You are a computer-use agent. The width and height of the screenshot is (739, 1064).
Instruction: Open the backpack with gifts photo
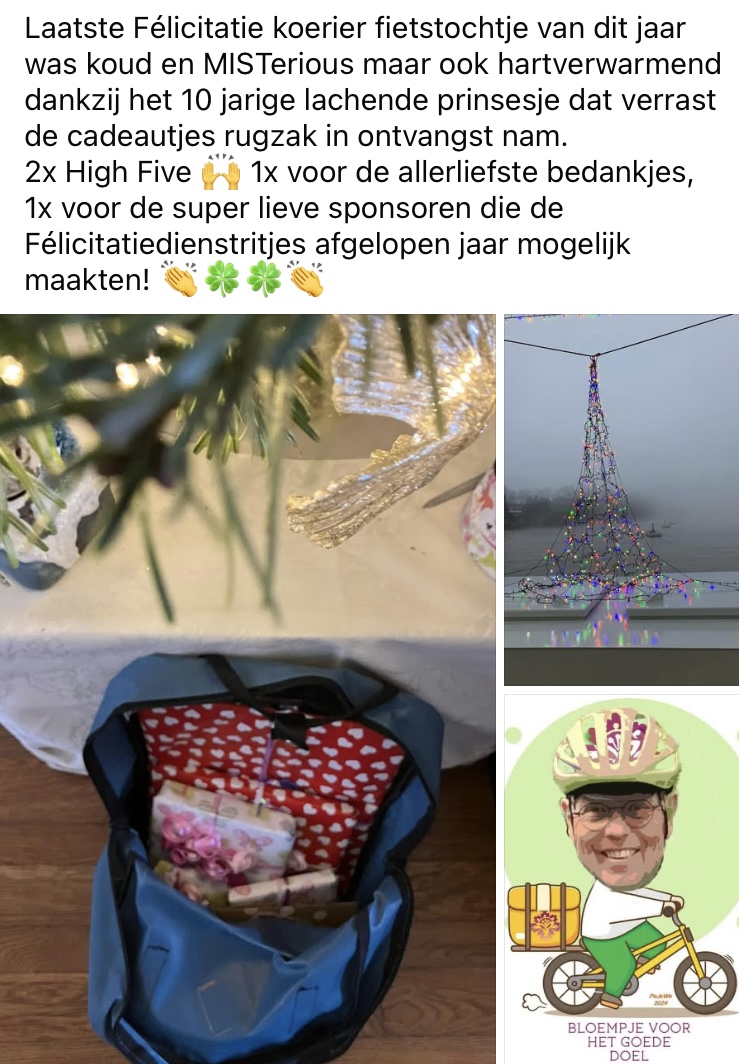coord(247,688)
